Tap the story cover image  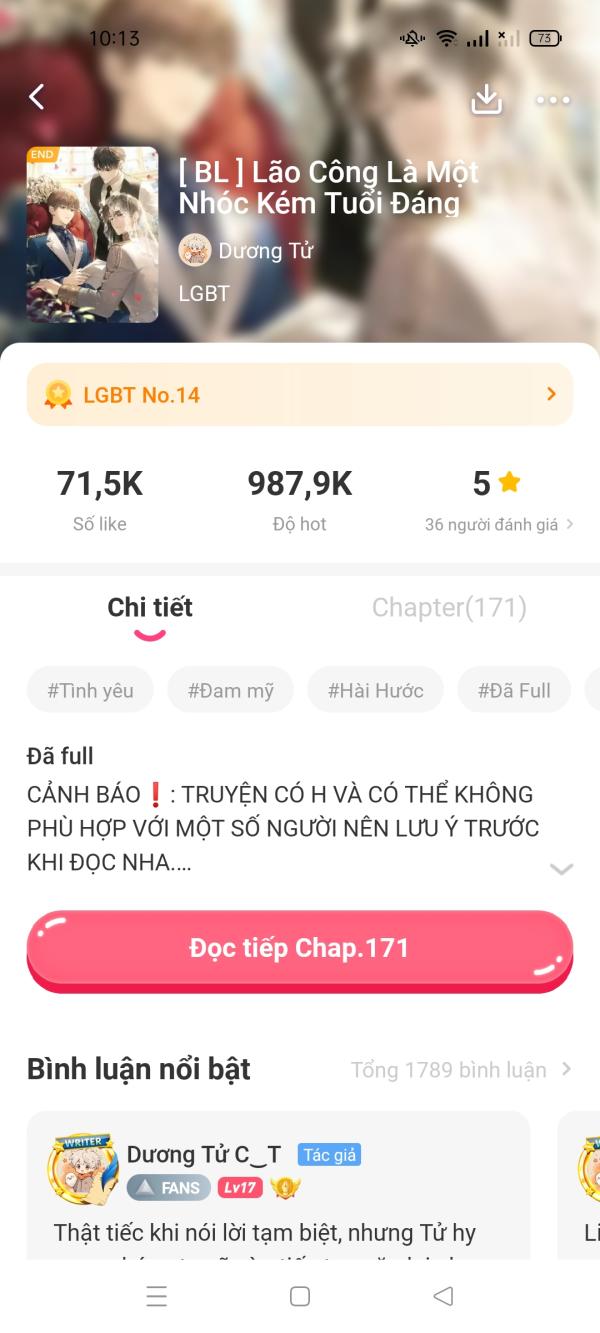(x=92, y=235)
